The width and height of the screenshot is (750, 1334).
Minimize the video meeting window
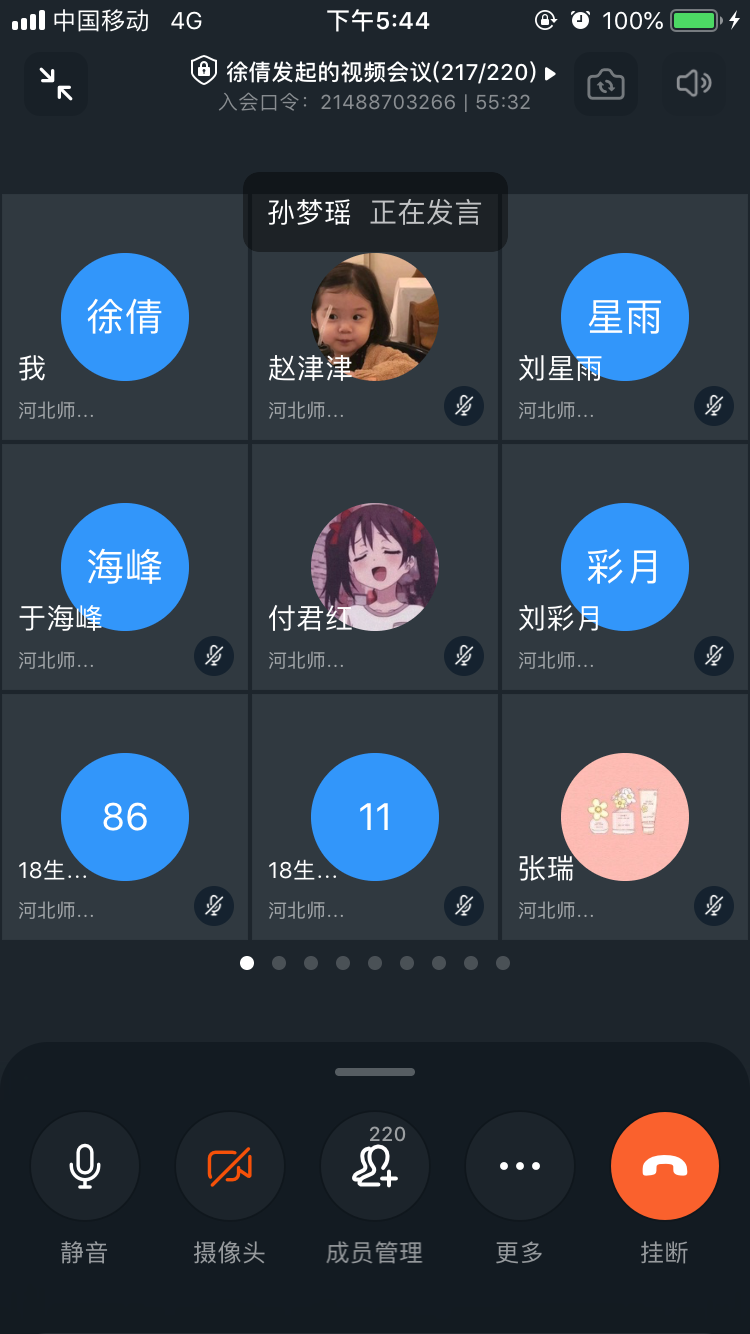point(56,84)
